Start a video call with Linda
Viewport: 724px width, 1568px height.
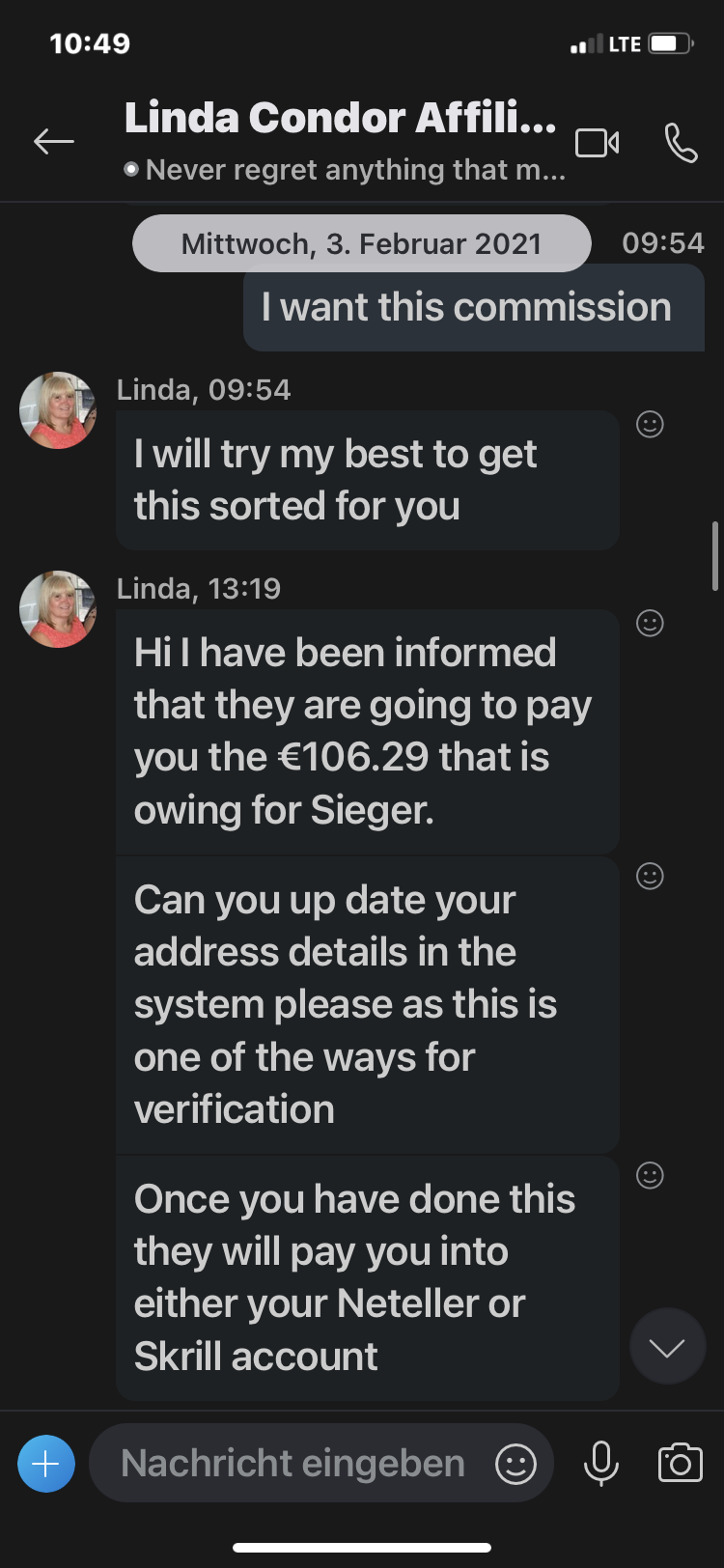click(598, 143)
